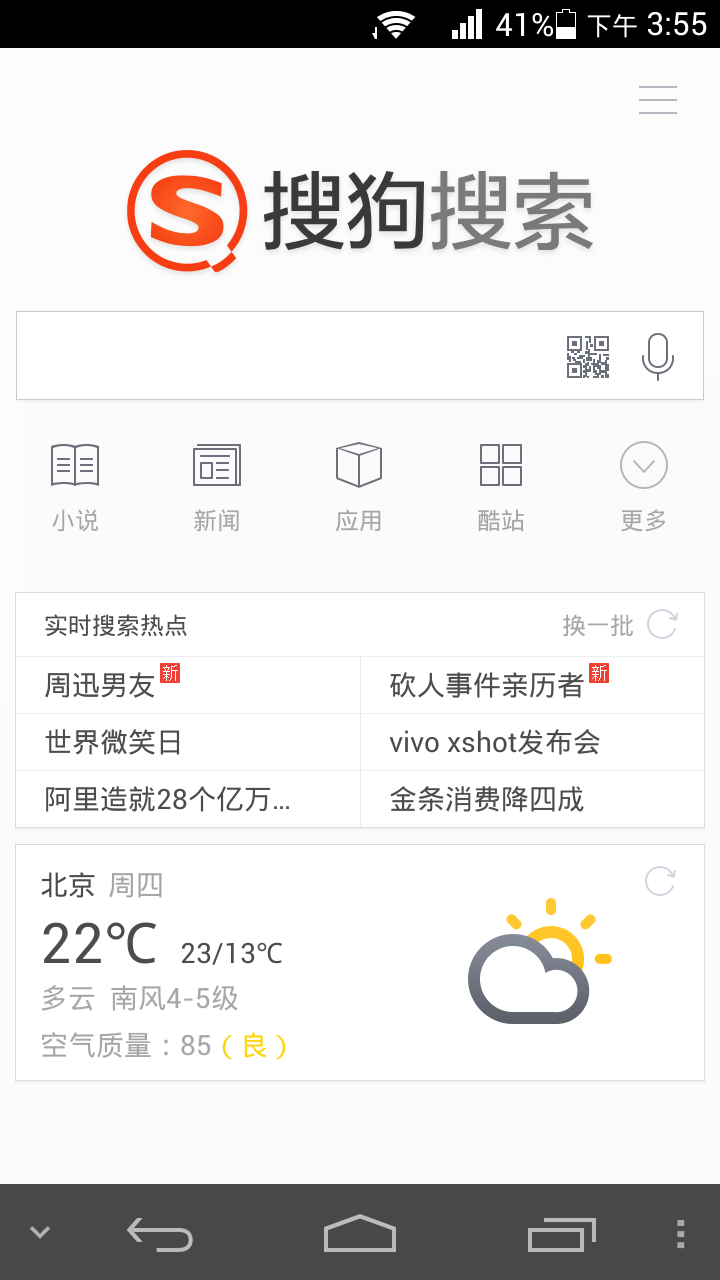
Task: Expand the 更多 options
Action: click(643, 487)
